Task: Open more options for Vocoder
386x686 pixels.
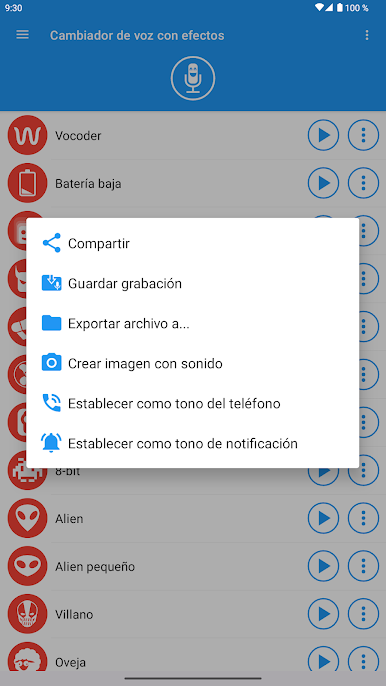Action: (x=363, y=135)
